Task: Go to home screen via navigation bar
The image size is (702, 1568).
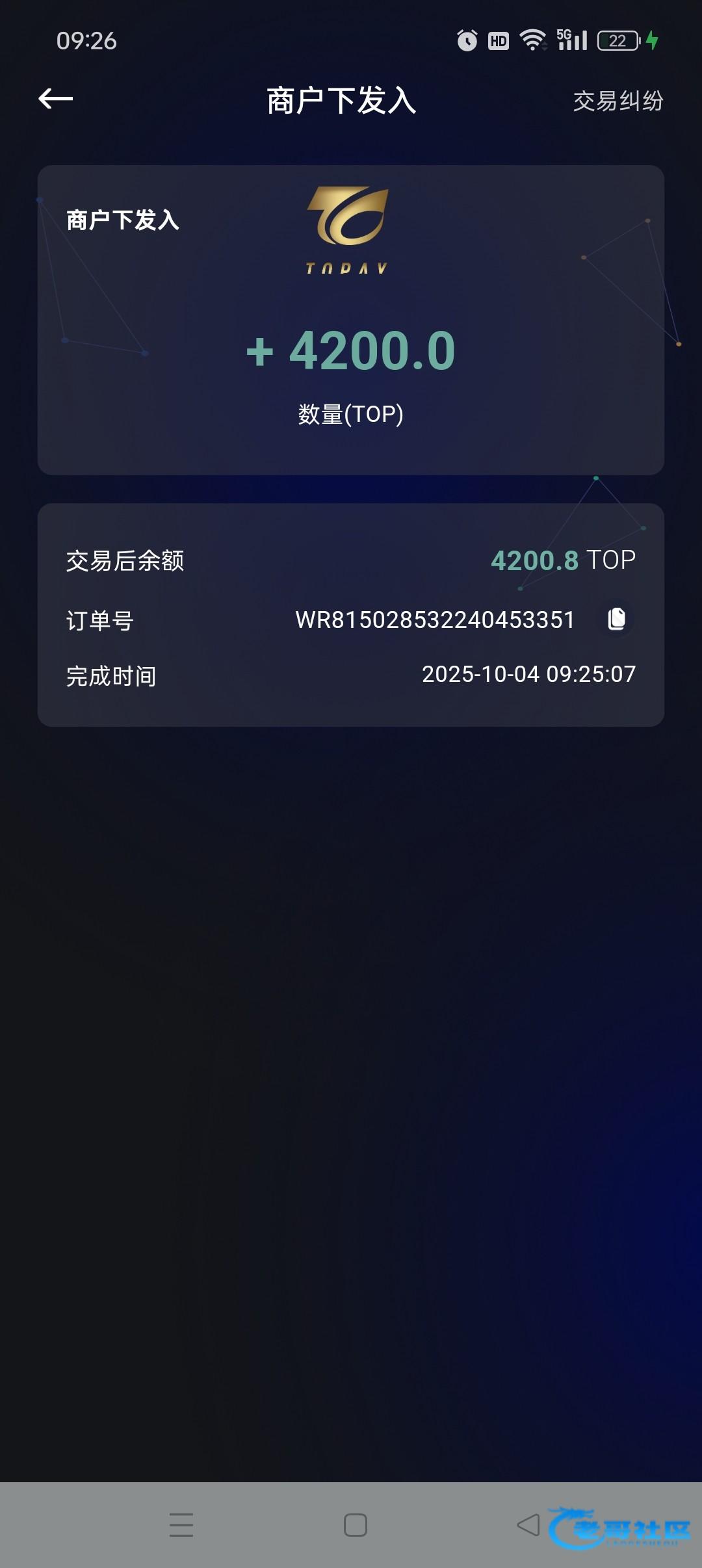Action: [355, 1524]
